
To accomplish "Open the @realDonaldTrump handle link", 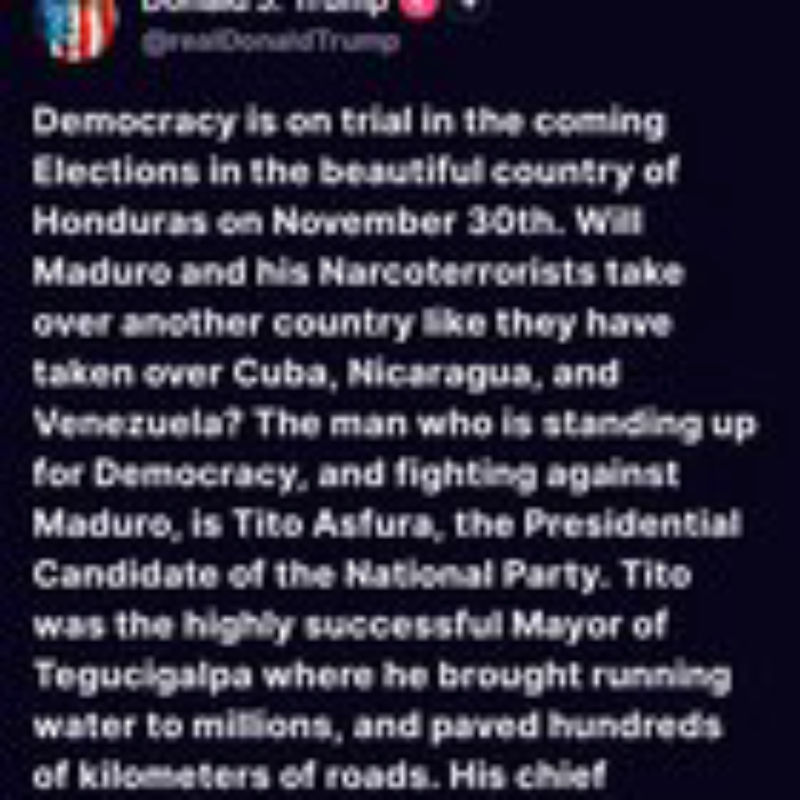I will pos(271,41).
